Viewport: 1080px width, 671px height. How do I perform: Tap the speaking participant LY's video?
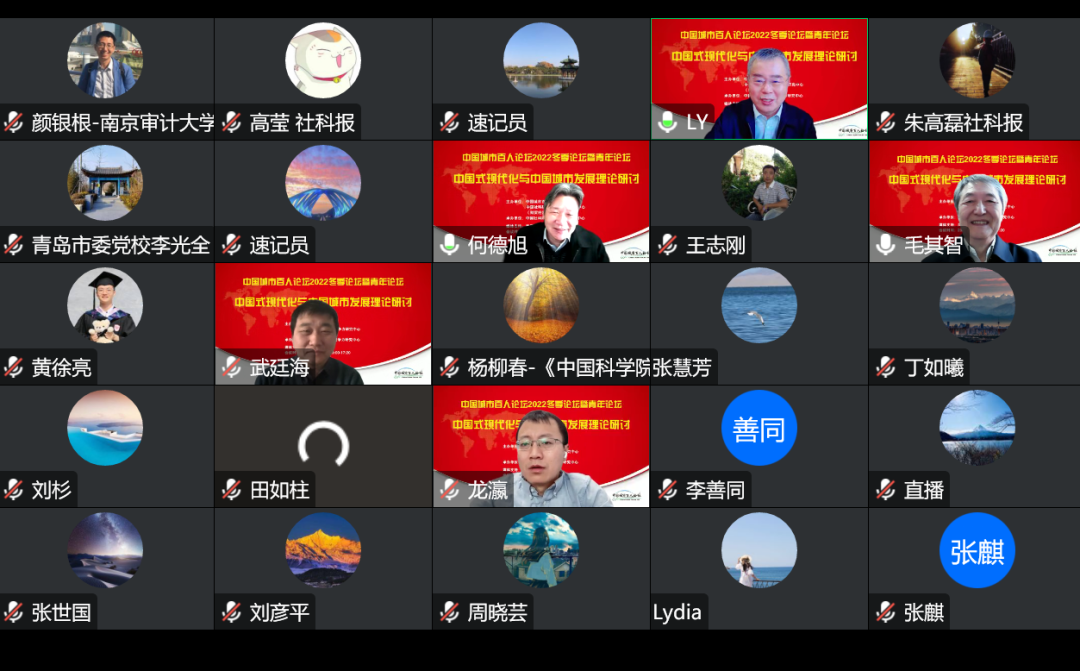(x=759, y=78)
